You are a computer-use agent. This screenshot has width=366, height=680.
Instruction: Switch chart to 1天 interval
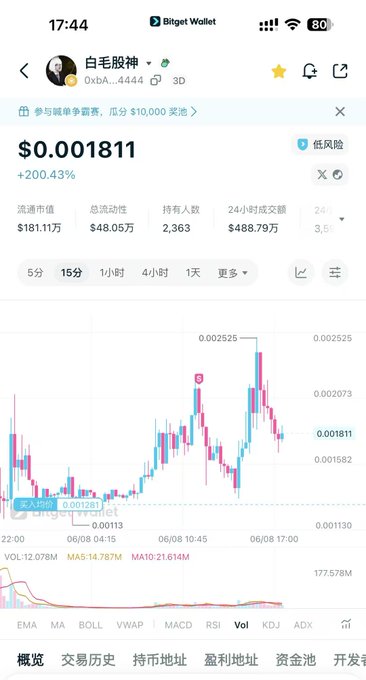[193, 273]
